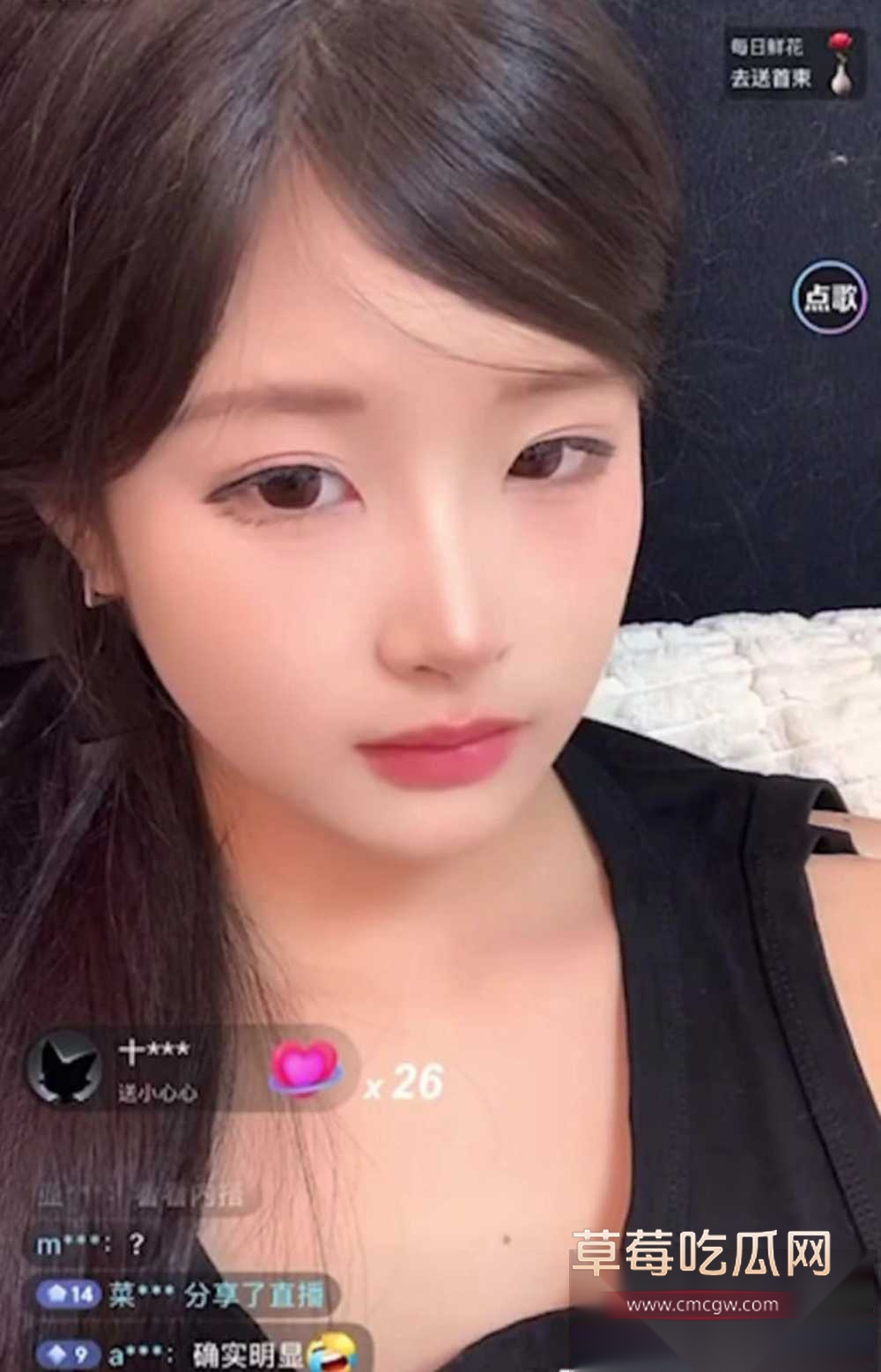Open the 每日鲜花 daily flower widget
Screen dimensions: 881x1372
(x=792, y=61)
